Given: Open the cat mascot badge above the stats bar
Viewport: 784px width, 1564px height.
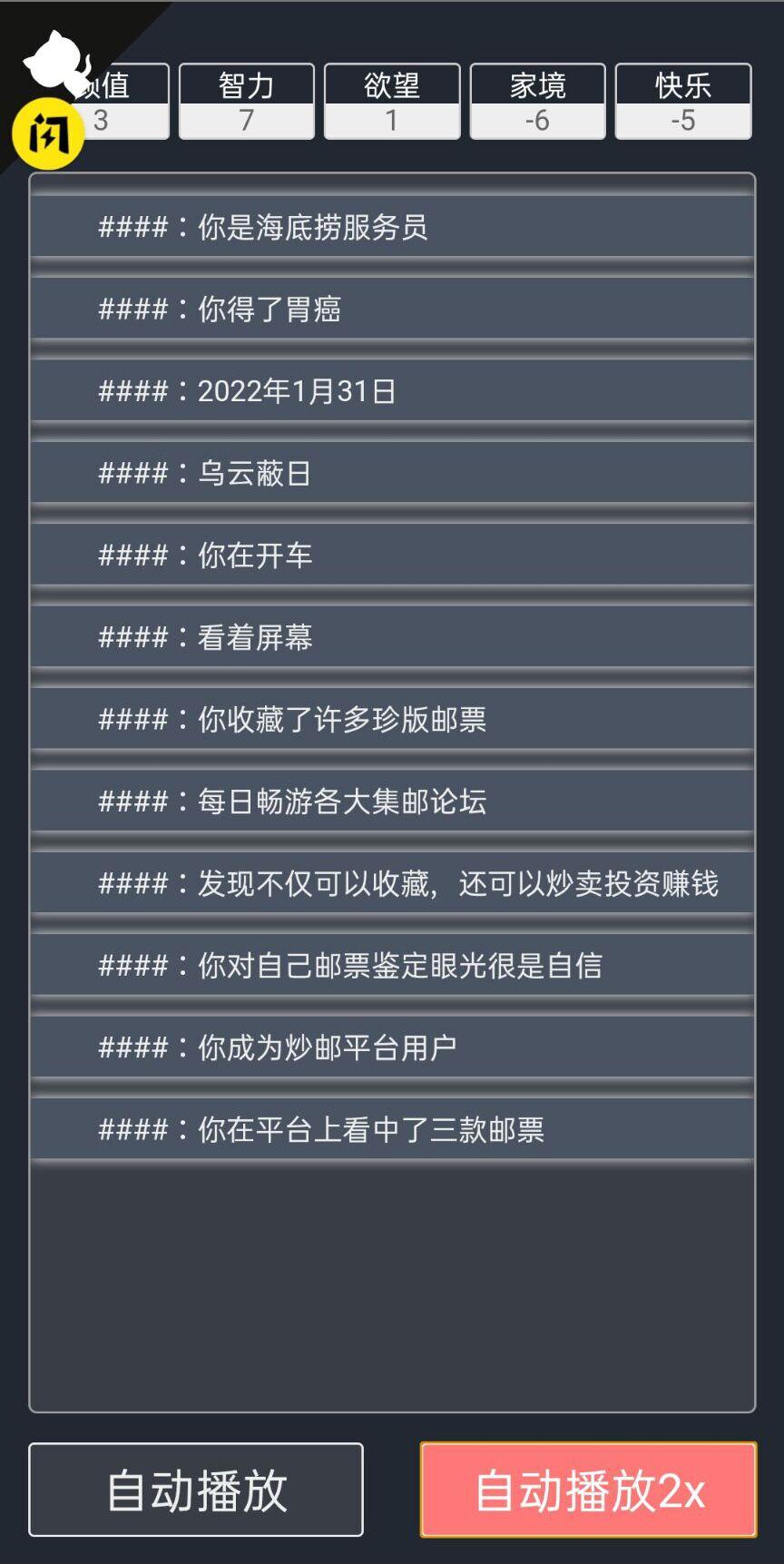Looking at the screenshot, I should (x=56, y=56).
